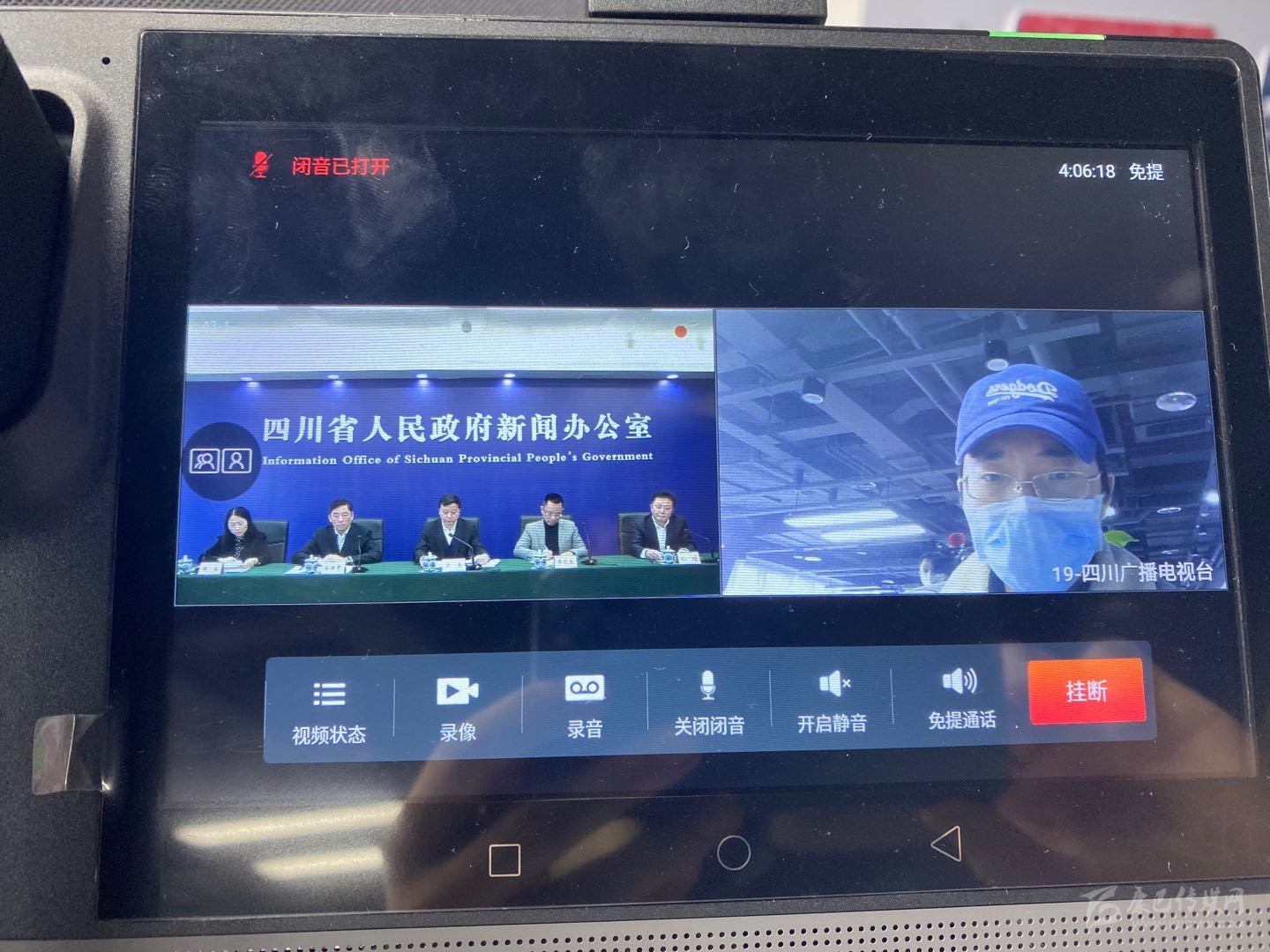
Task: Toggle the participant layout icon
Action: (x=220, y=460)
